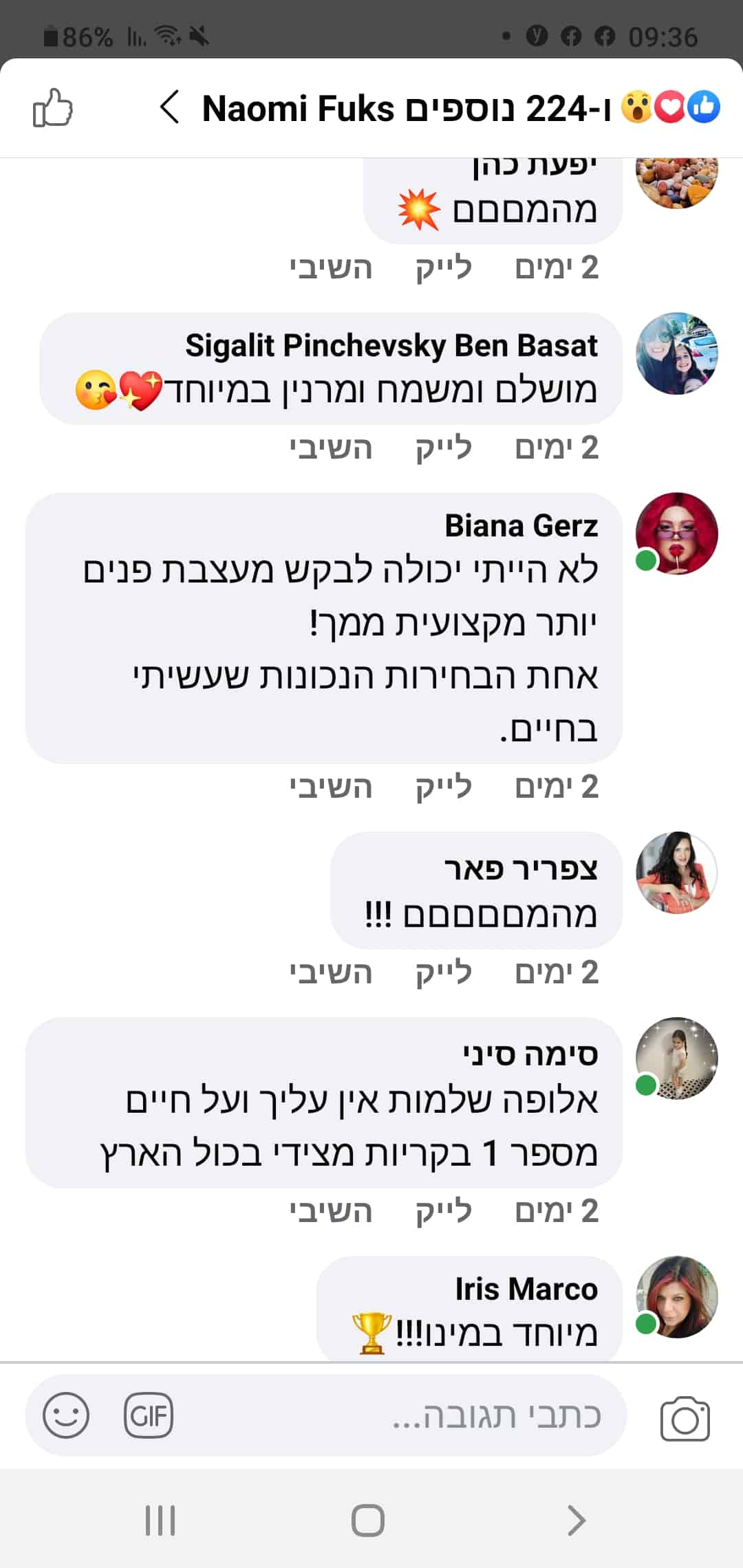Tap the thumbs-up like icon in header

53,108
